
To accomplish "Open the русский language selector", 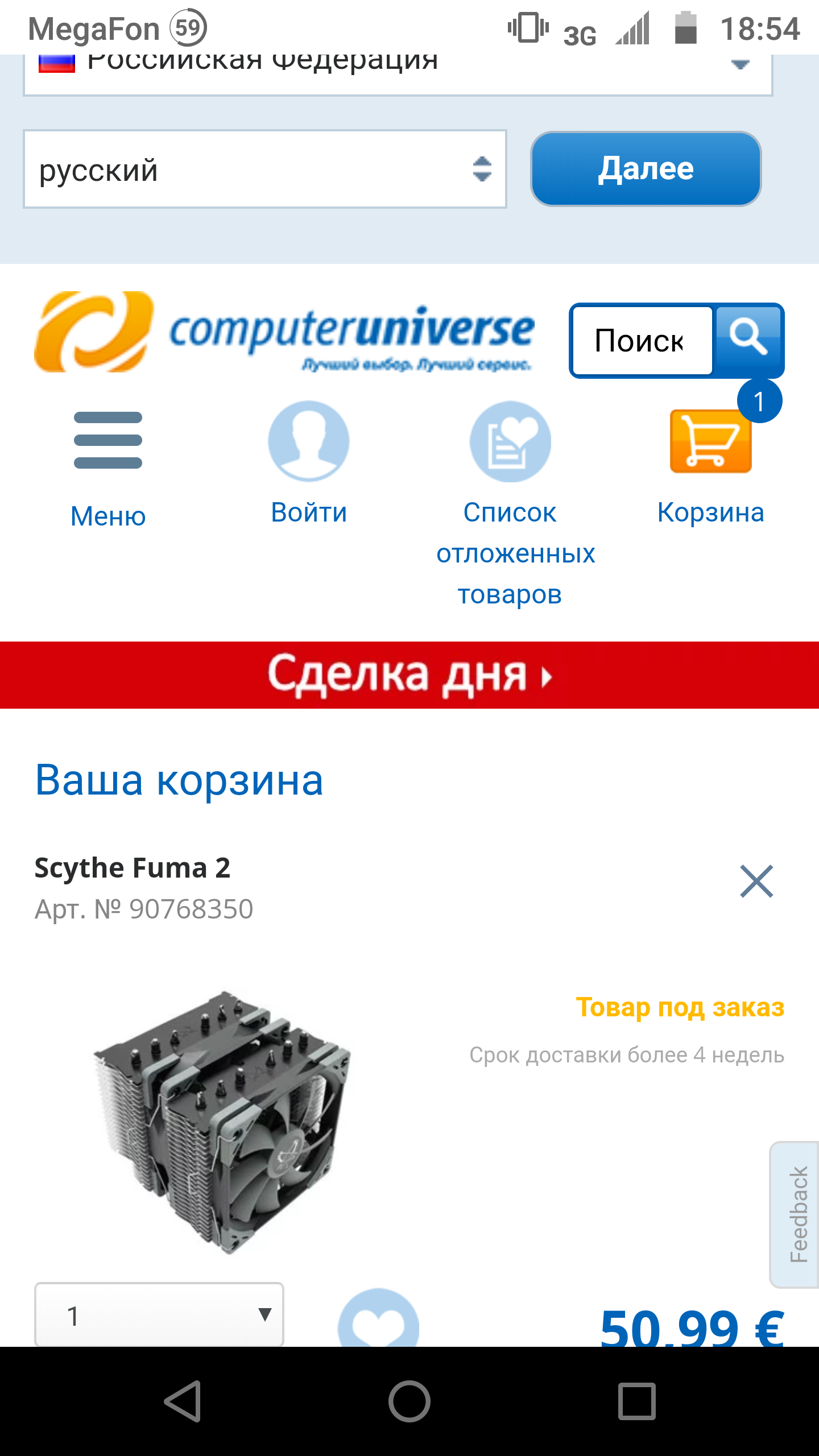I will point(264,169).
